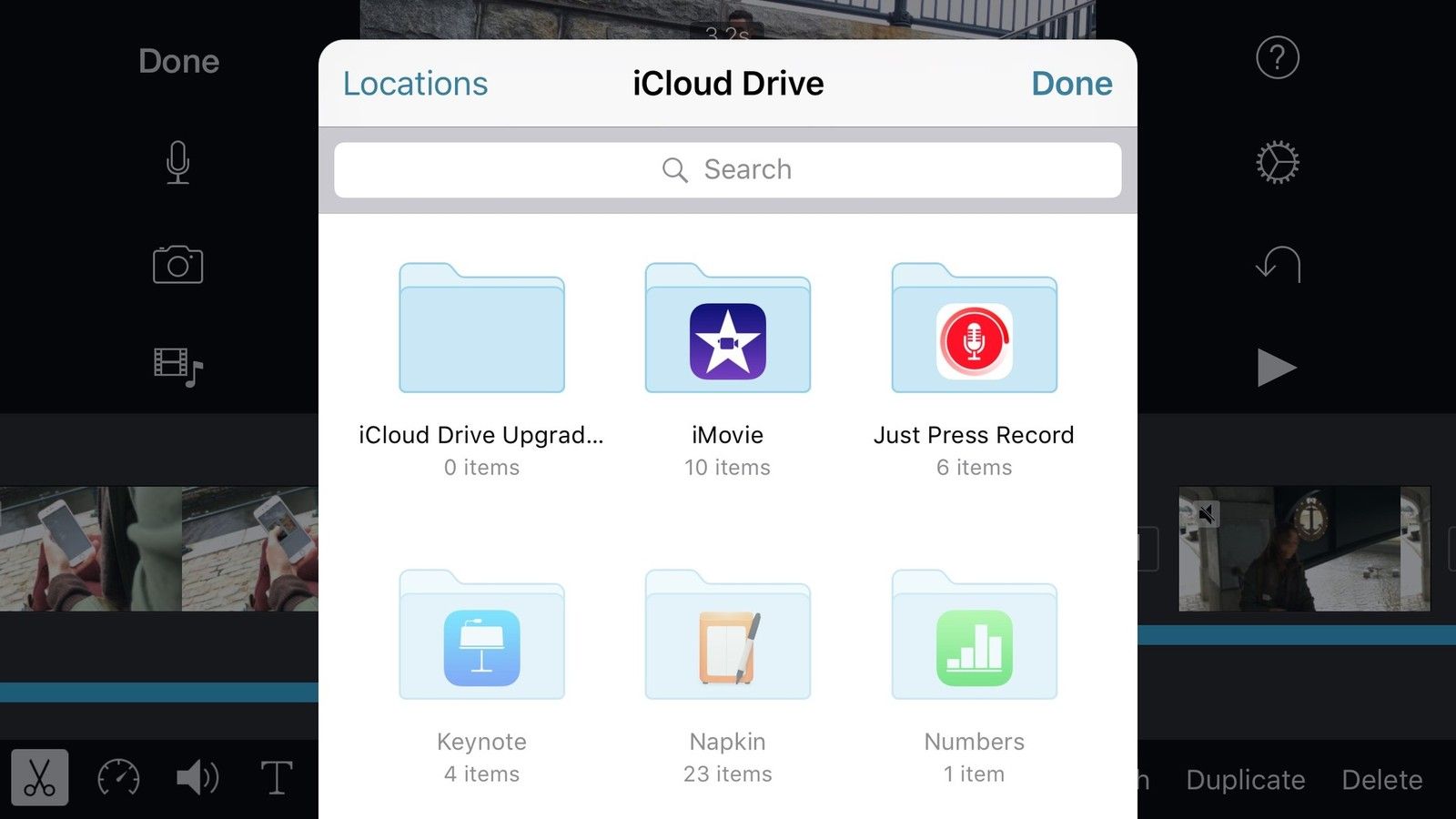This screenshot has height=819, width=1456.
Task: Tap the iCloud Drive search field
Action: pos(727,170)
